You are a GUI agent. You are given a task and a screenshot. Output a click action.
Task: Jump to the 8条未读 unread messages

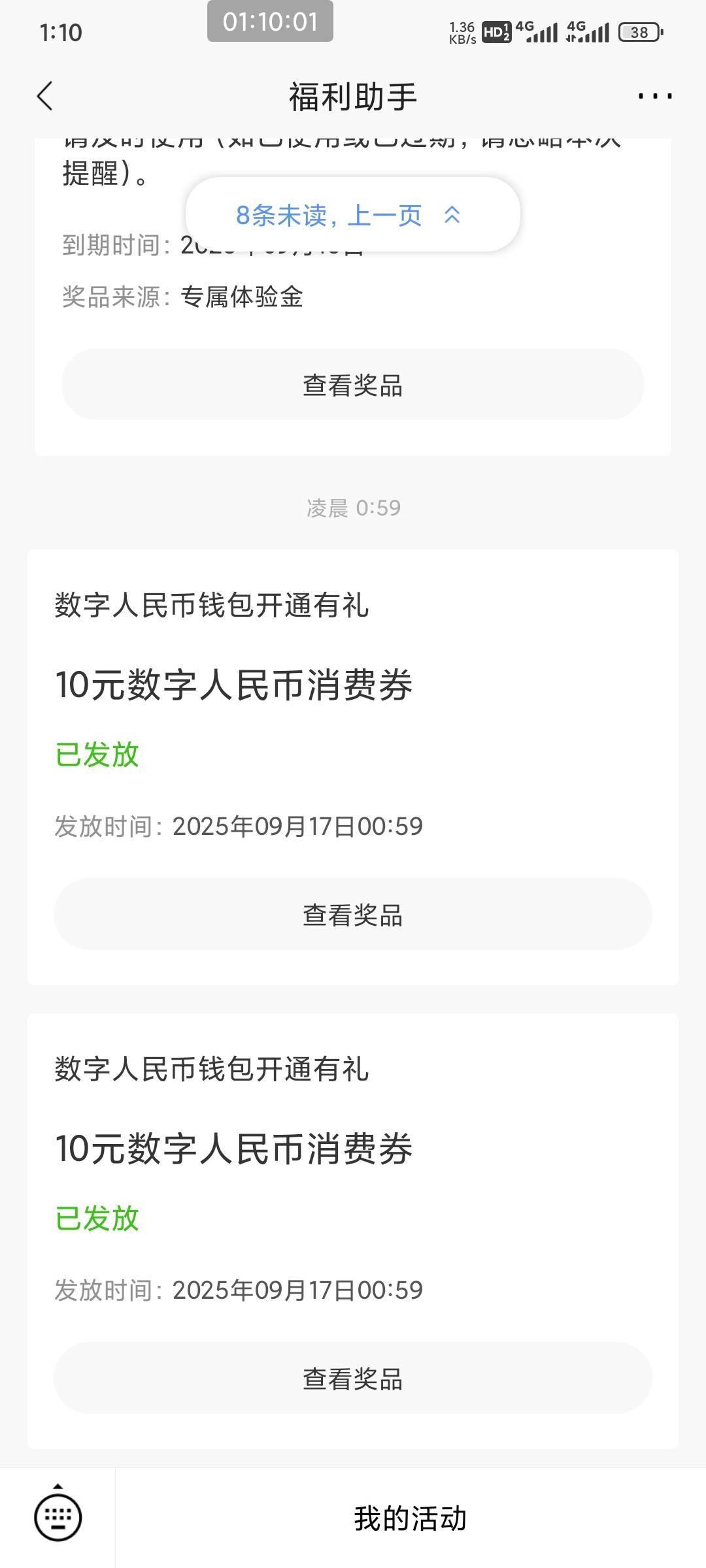[x=353, y=214]
